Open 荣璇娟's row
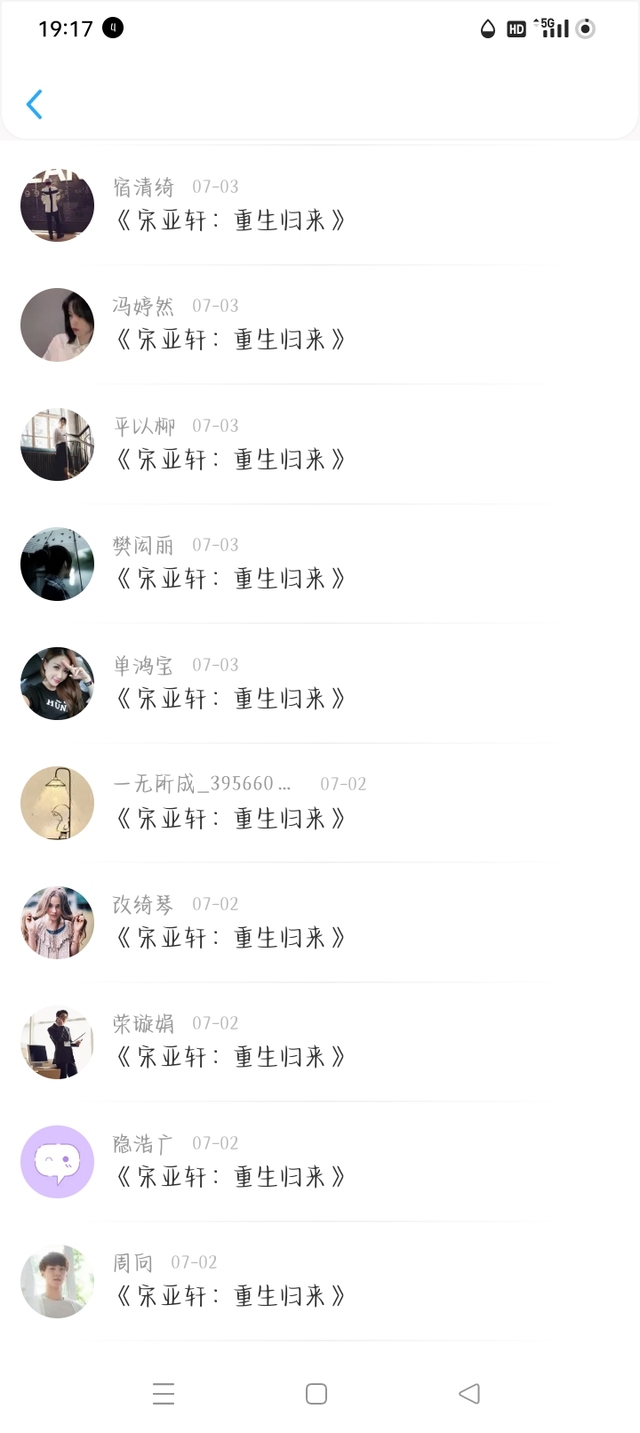640x1433 pixels. (x=320, y=1042)
